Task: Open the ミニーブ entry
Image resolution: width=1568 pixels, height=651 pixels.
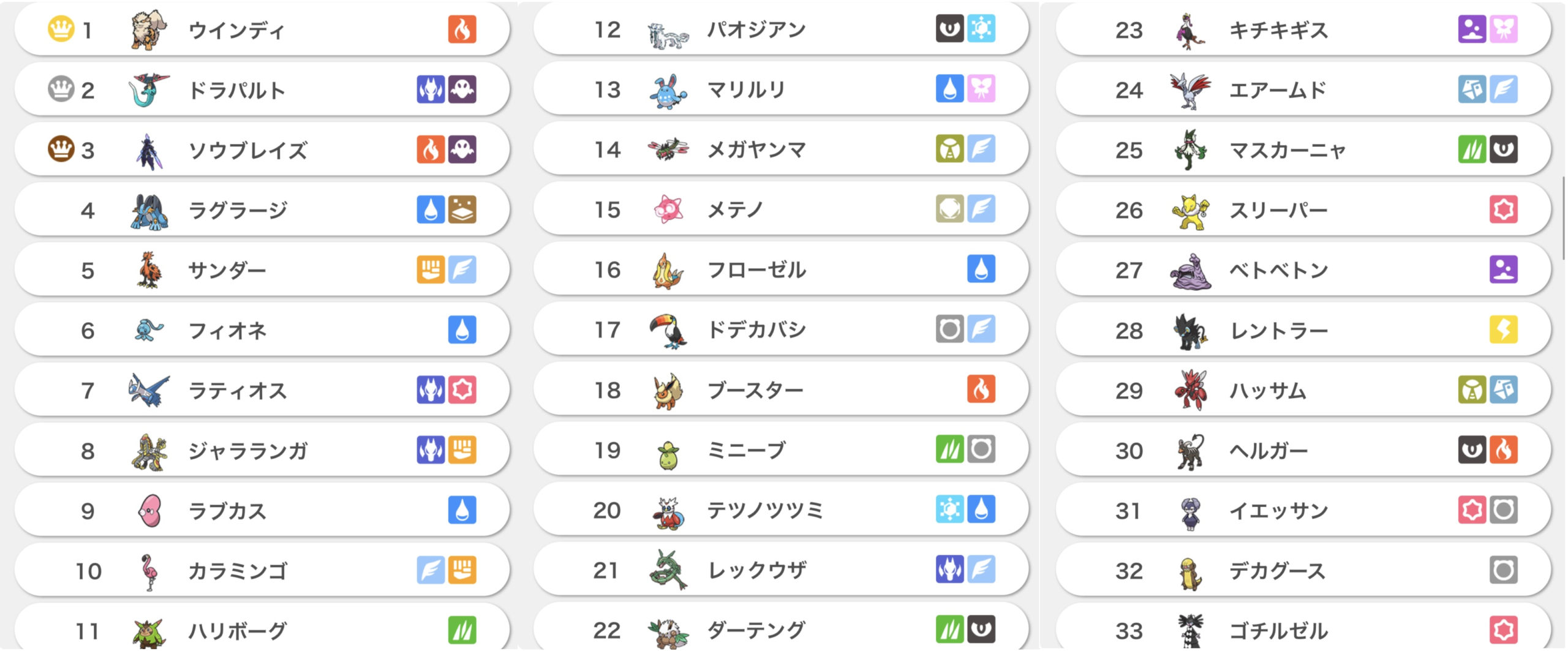Action: (x=746, y=450)
